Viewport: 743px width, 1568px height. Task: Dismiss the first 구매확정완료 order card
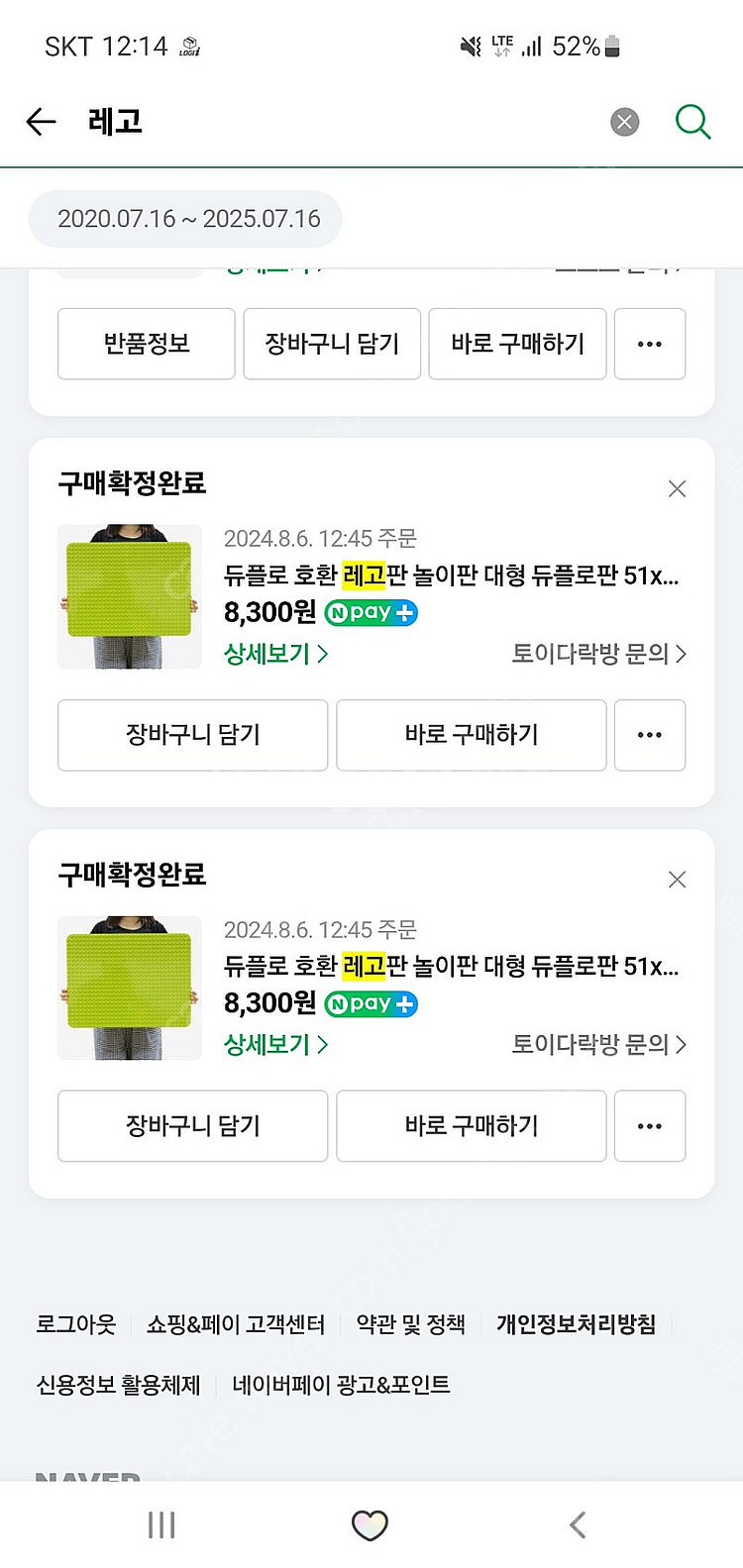(x=677, y=488)
